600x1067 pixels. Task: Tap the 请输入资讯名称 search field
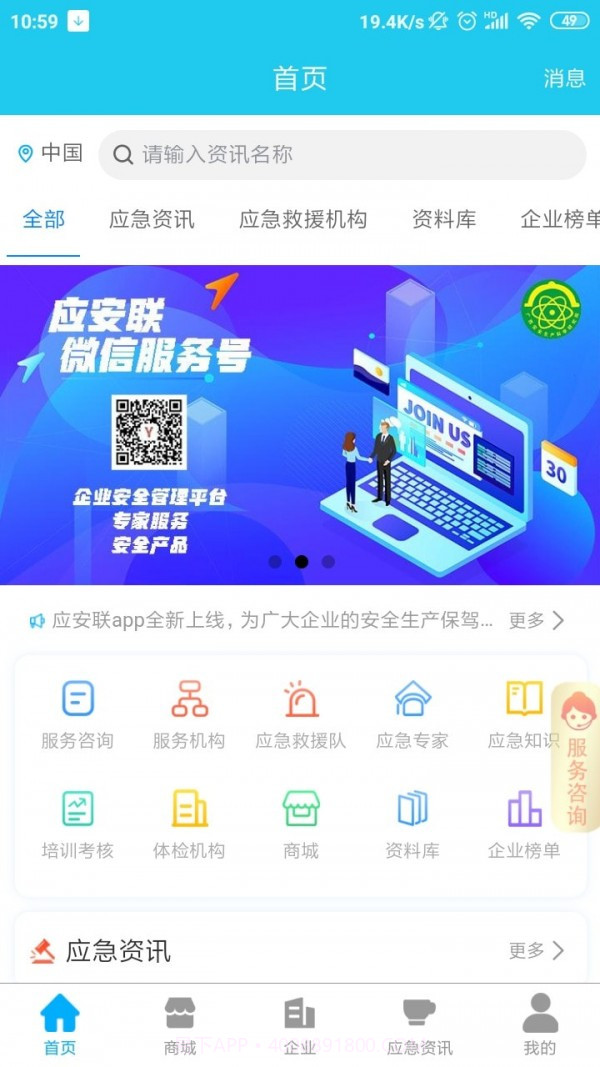pyautogui.click(x=340, y=155)
